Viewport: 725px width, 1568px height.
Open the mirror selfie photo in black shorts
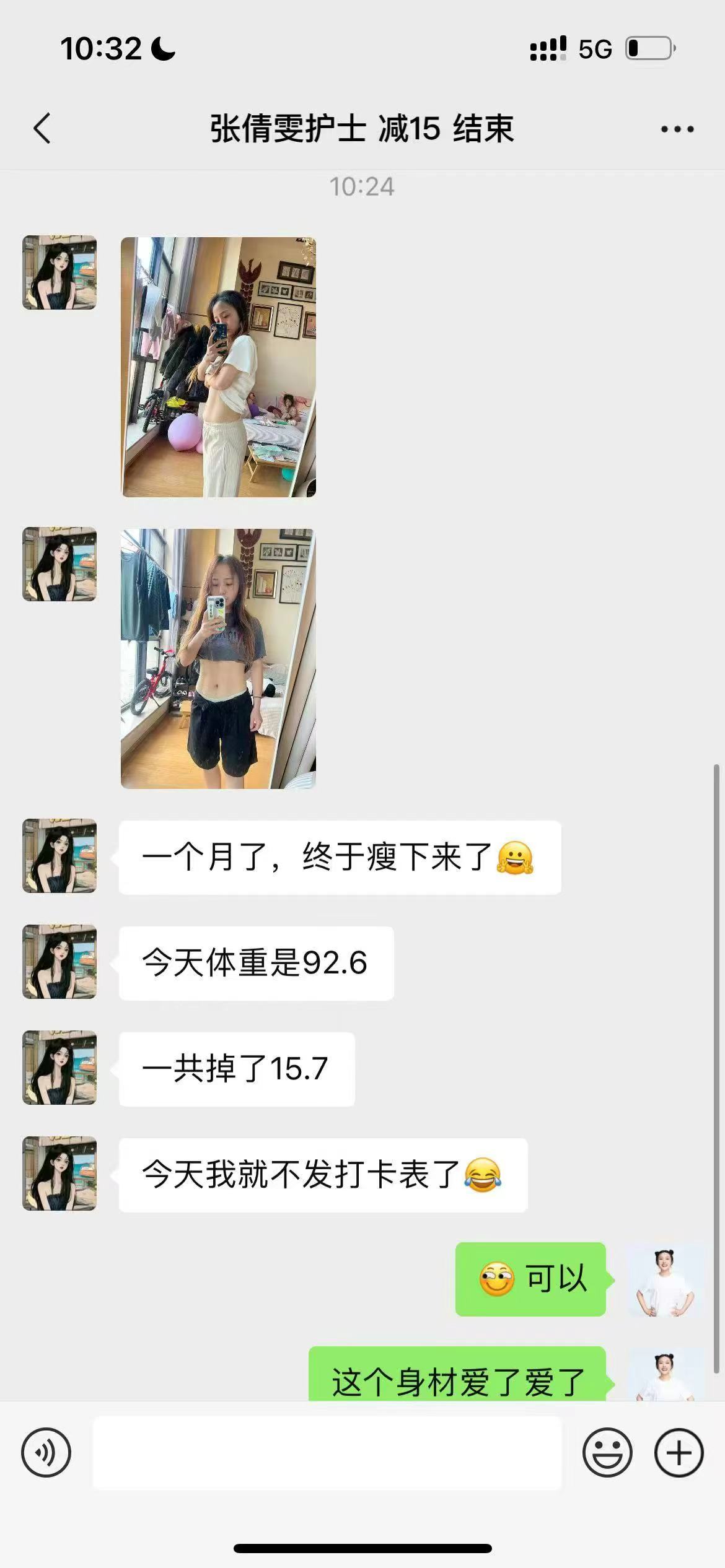coord(218,658)
